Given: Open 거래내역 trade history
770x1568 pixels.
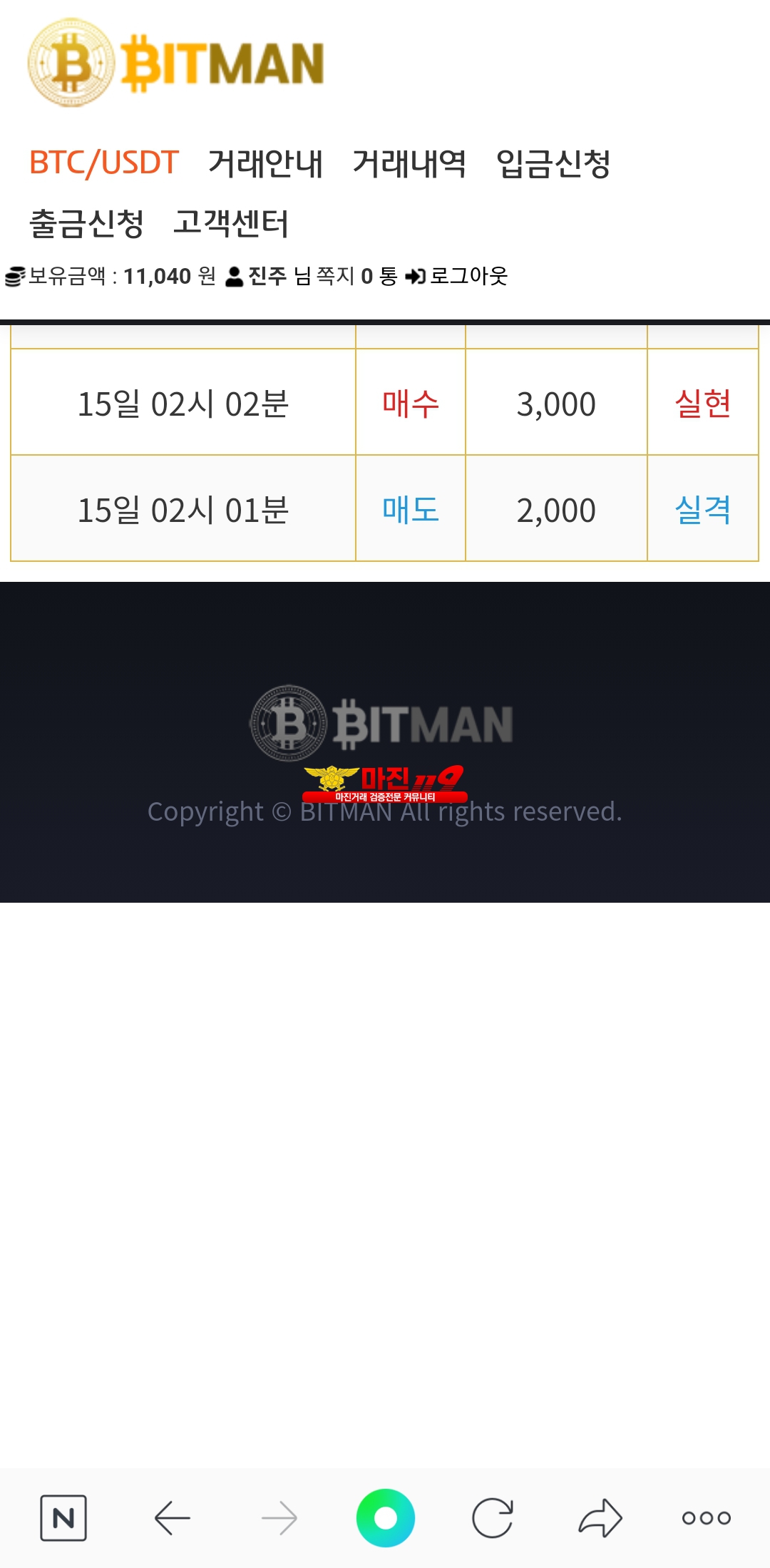Looking at the screenshot, I should [409, 163].
